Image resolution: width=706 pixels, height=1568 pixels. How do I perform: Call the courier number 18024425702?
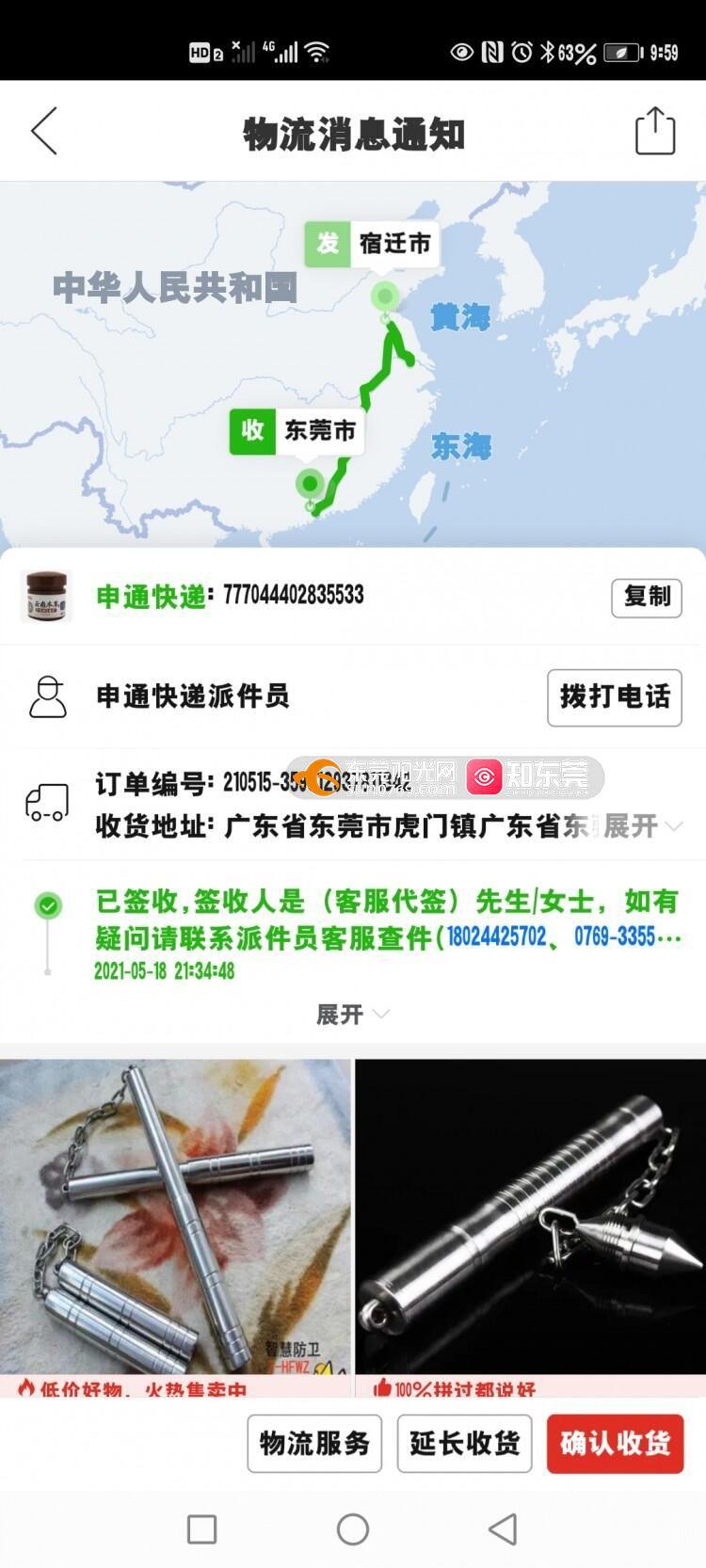click(496, 937)
